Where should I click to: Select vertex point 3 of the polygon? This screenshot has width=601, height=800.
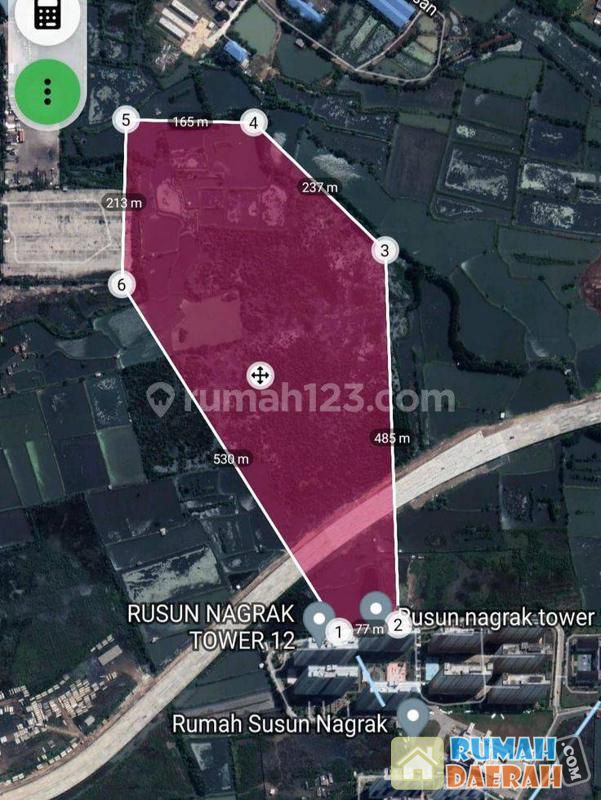(384, 251)
